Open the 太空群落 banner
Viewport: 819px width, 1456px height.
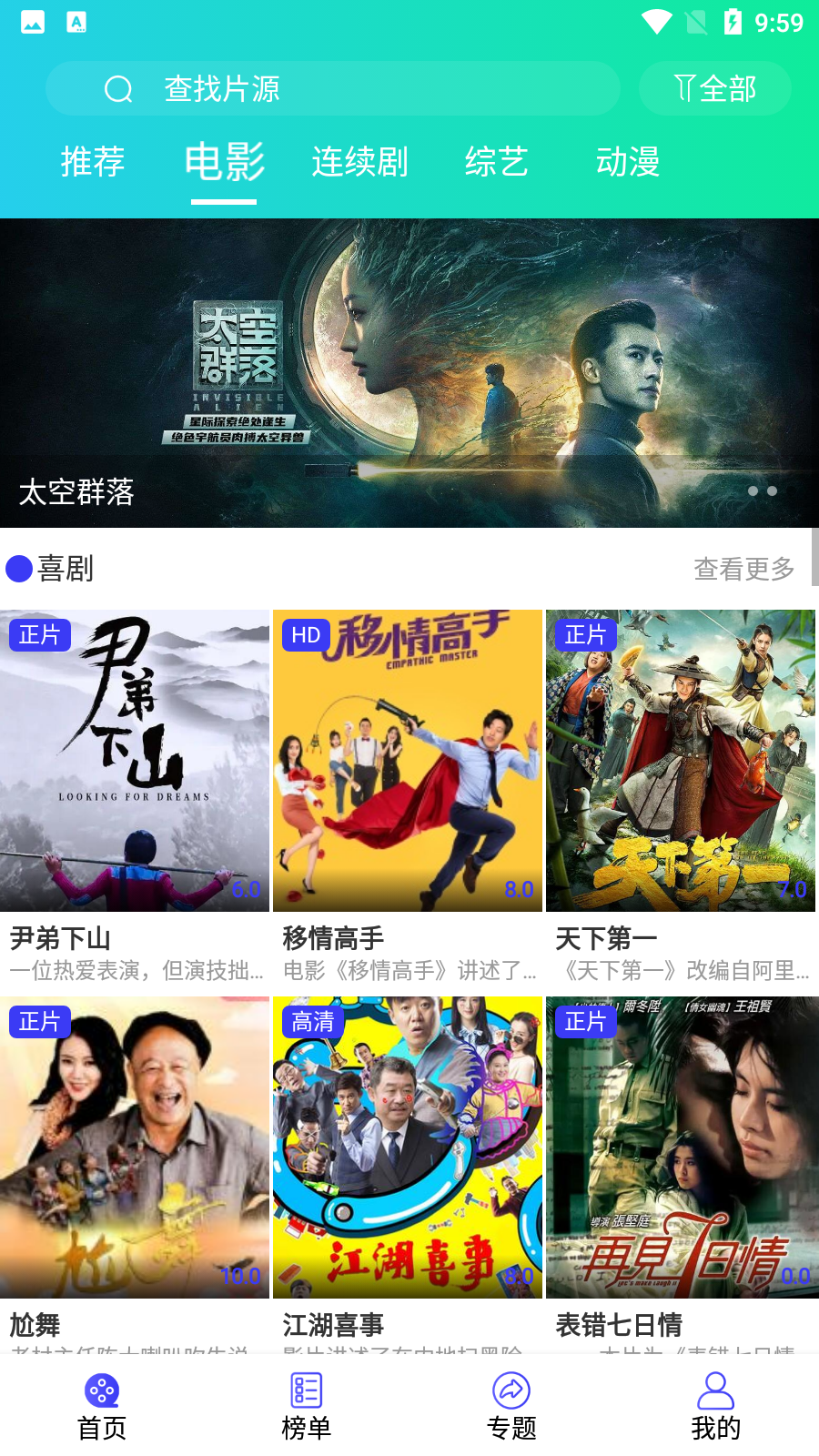tap(409, 373)
